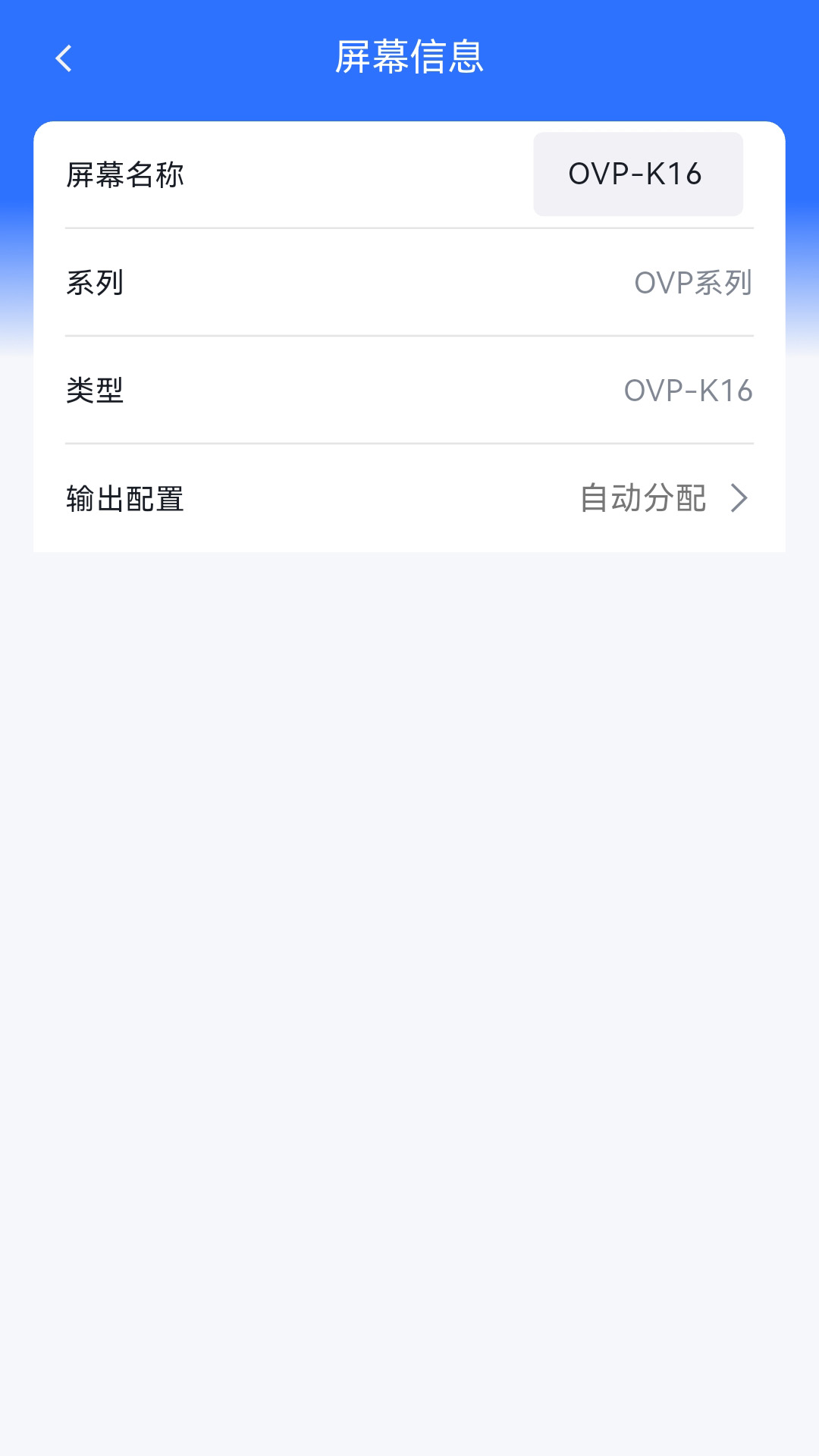Tap the back arrow to leave screen info
Viewport: 819px width, 1456px height.
[x=64, y=58]
